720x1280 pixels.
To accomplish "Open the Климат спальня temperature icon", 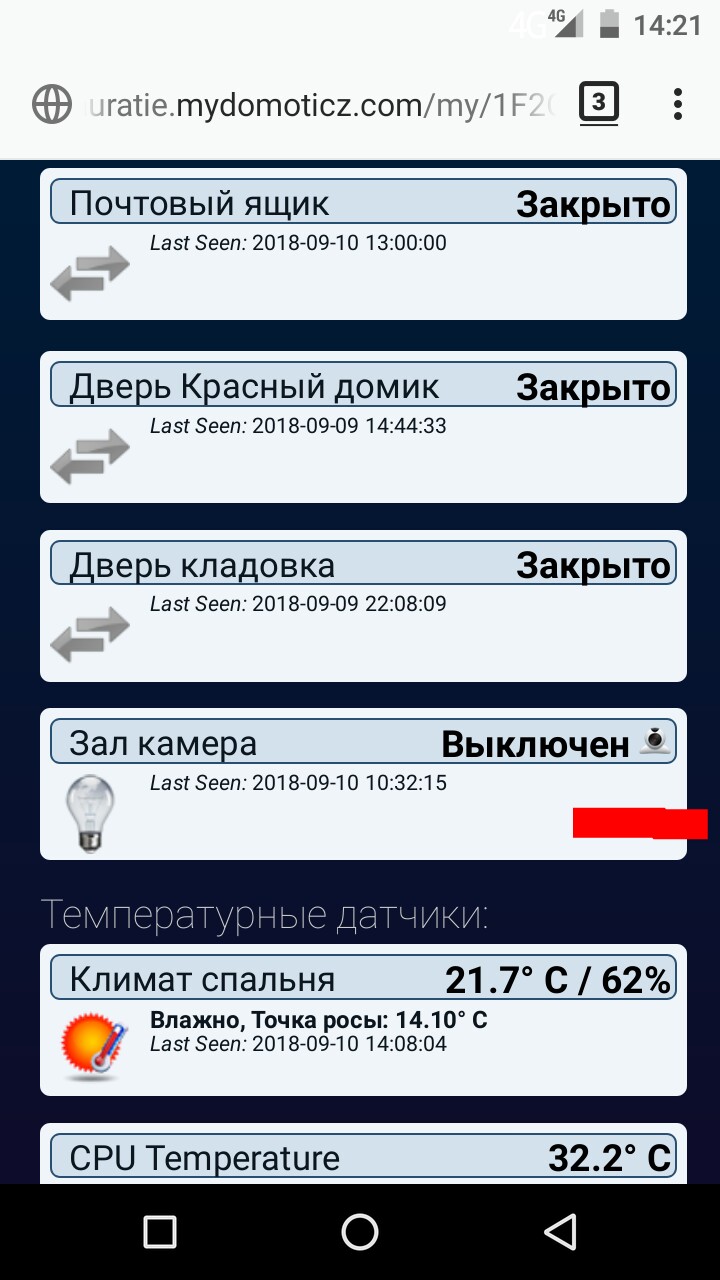I will (x=94, y=1049).
